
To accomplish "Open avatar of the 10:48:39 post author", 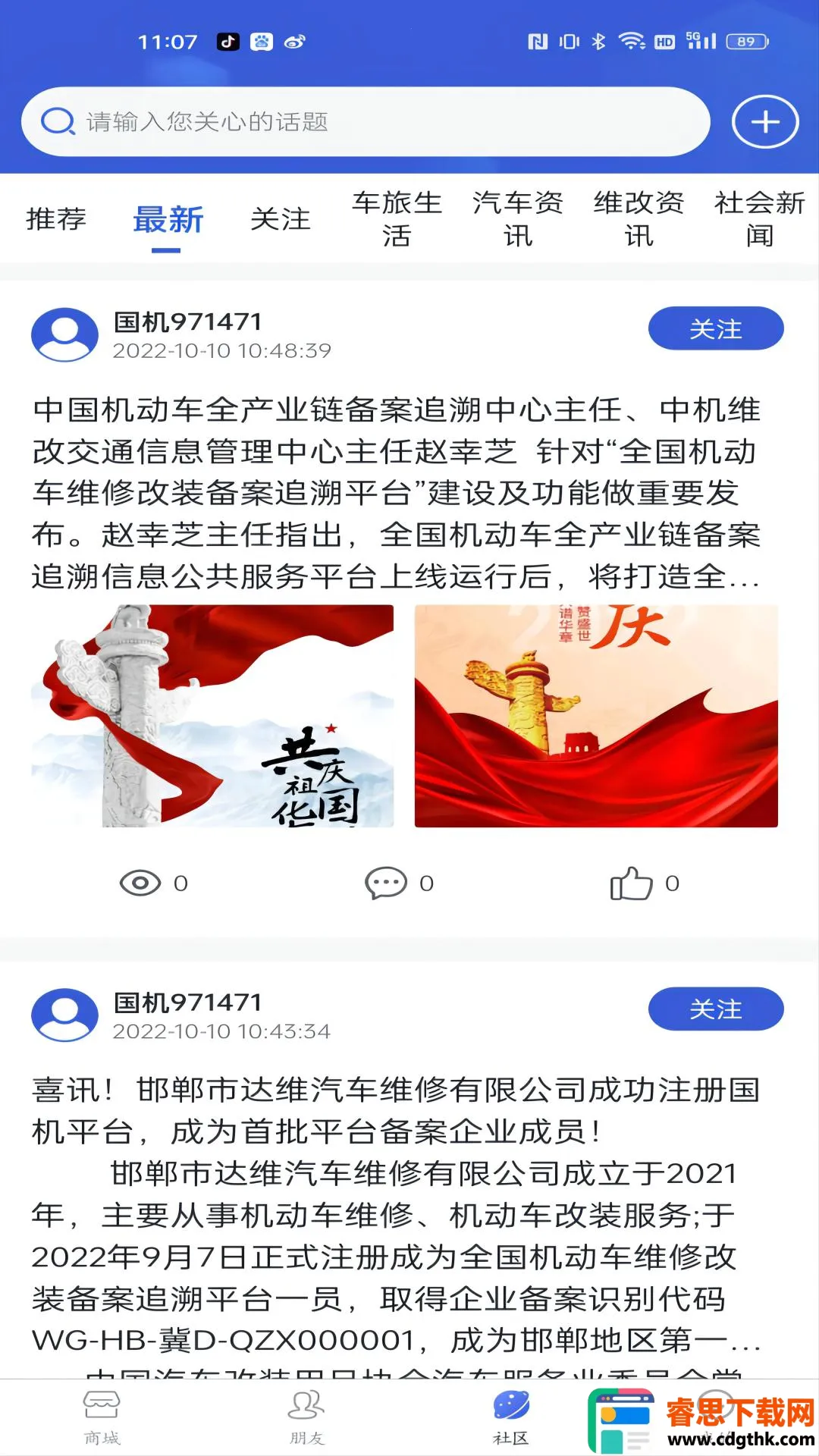I will pos(64,334).
